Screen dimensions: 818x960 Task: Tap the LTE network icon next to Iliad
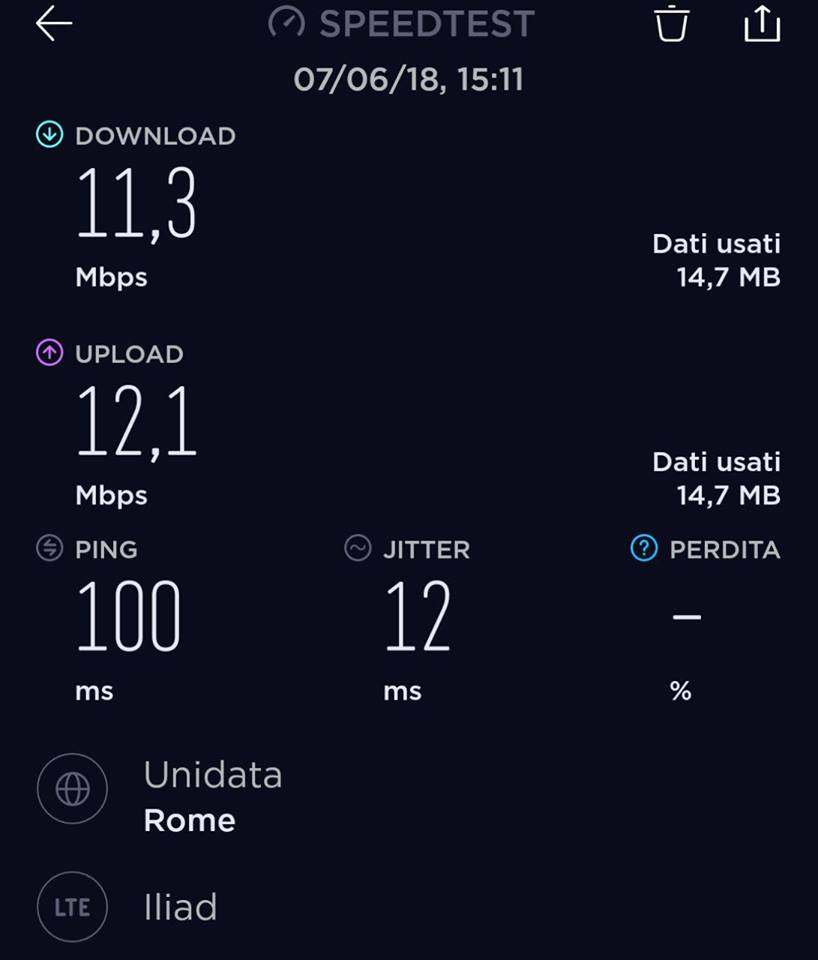[71, 907]
